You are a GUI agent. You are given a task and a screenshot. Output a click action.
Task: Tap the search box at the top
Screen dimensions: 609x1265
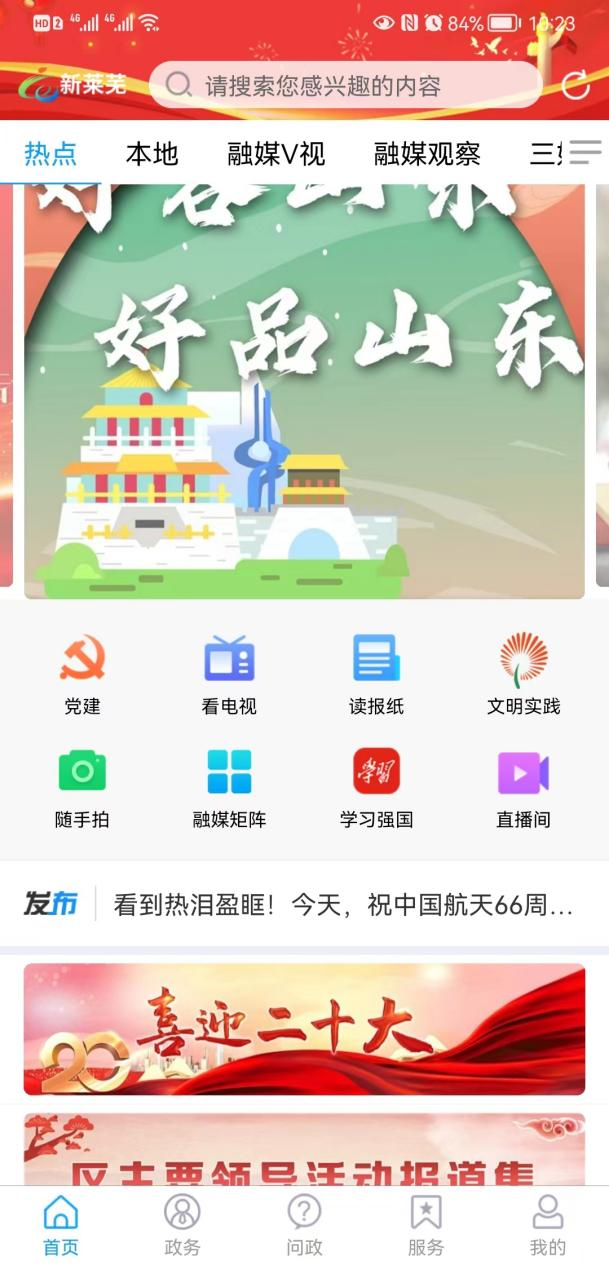(345, 85)
